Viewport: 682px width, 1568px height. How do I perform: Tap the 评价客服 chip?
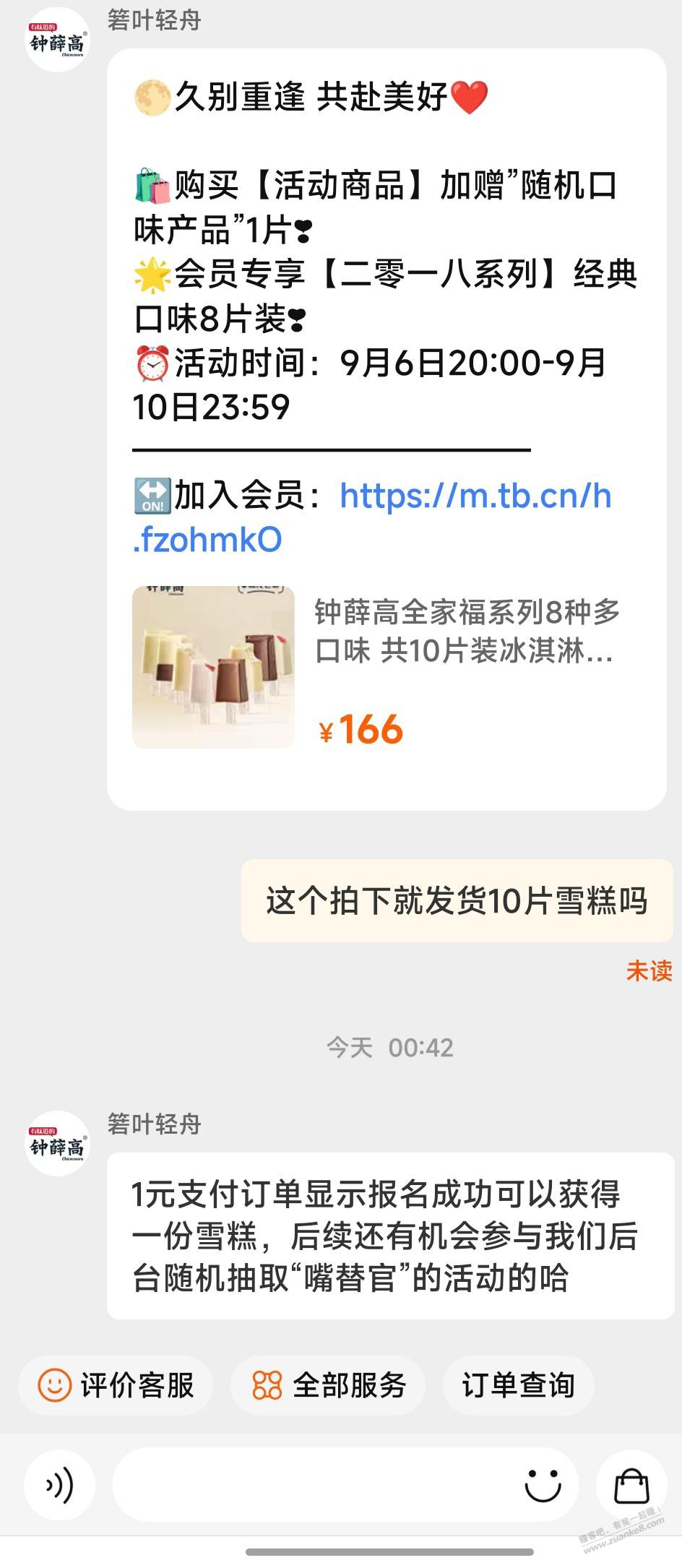(116, 1385)
